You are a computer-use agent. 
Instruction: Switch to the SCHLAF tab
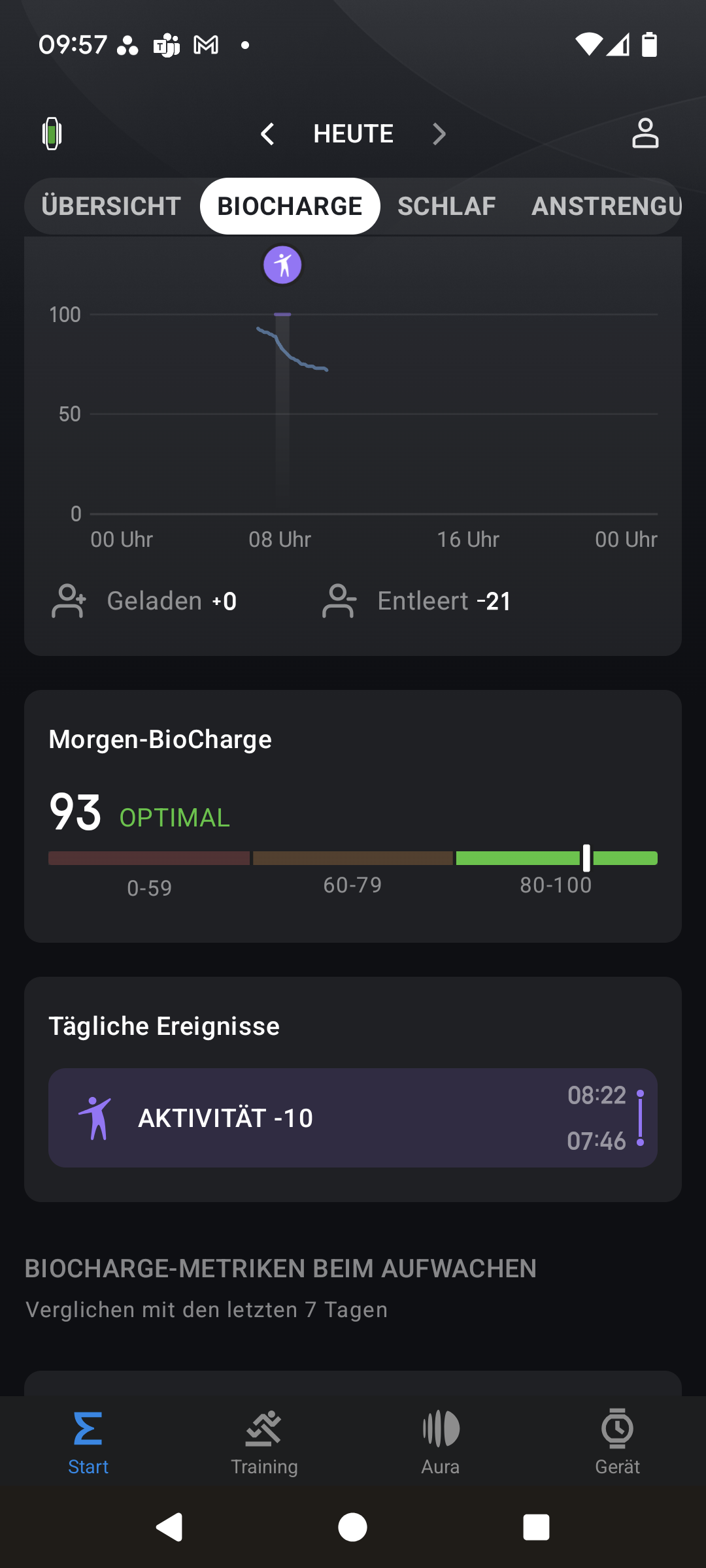[x=446, y=206]
